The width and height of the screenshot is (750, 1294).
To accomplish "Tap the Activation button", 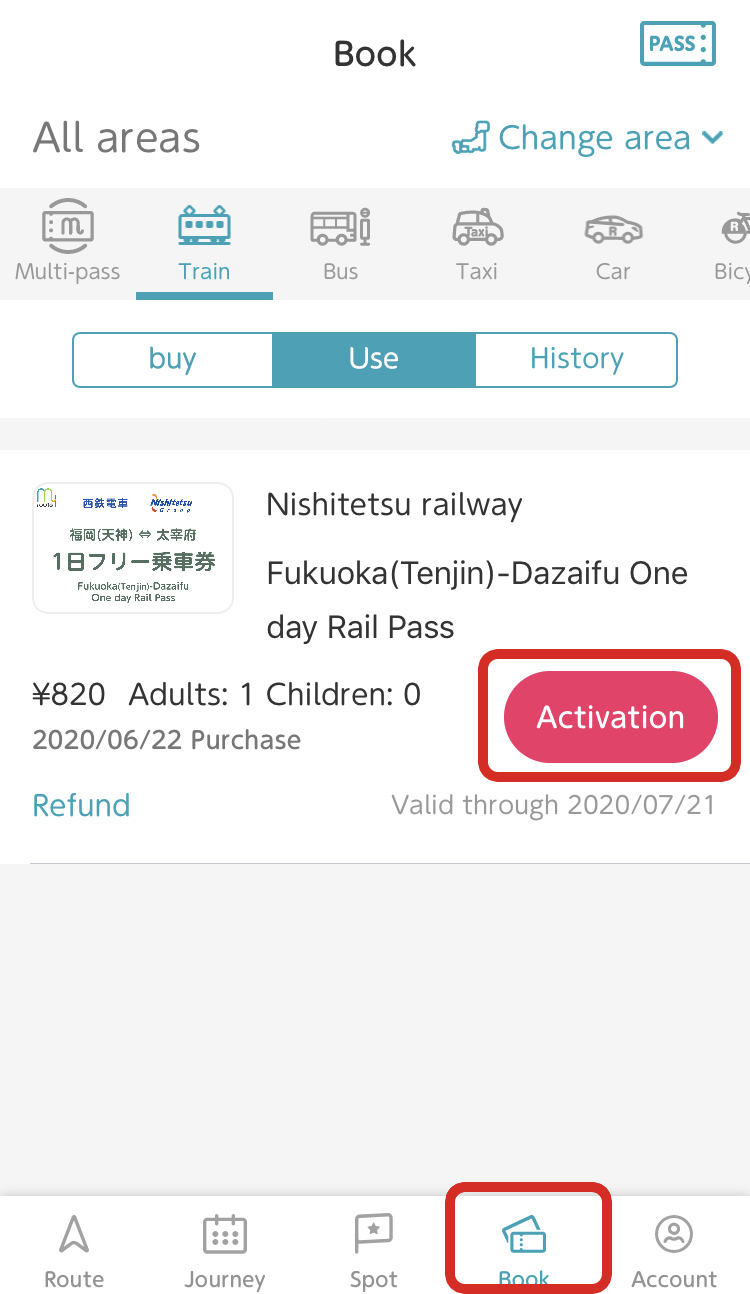I will 610,717.
